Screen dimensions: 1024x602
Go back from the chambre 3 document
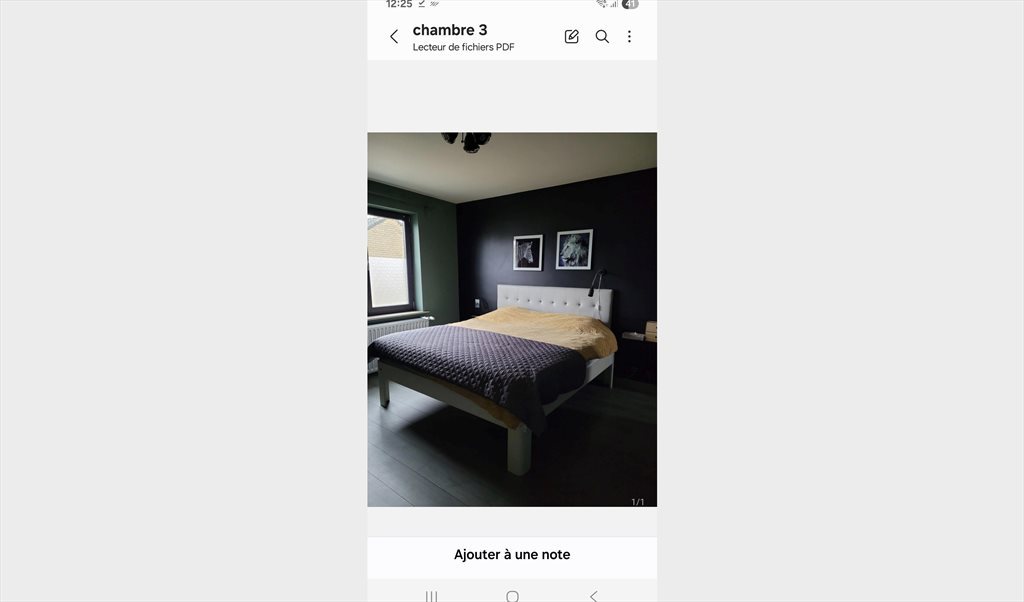click(x=394, y=37)
